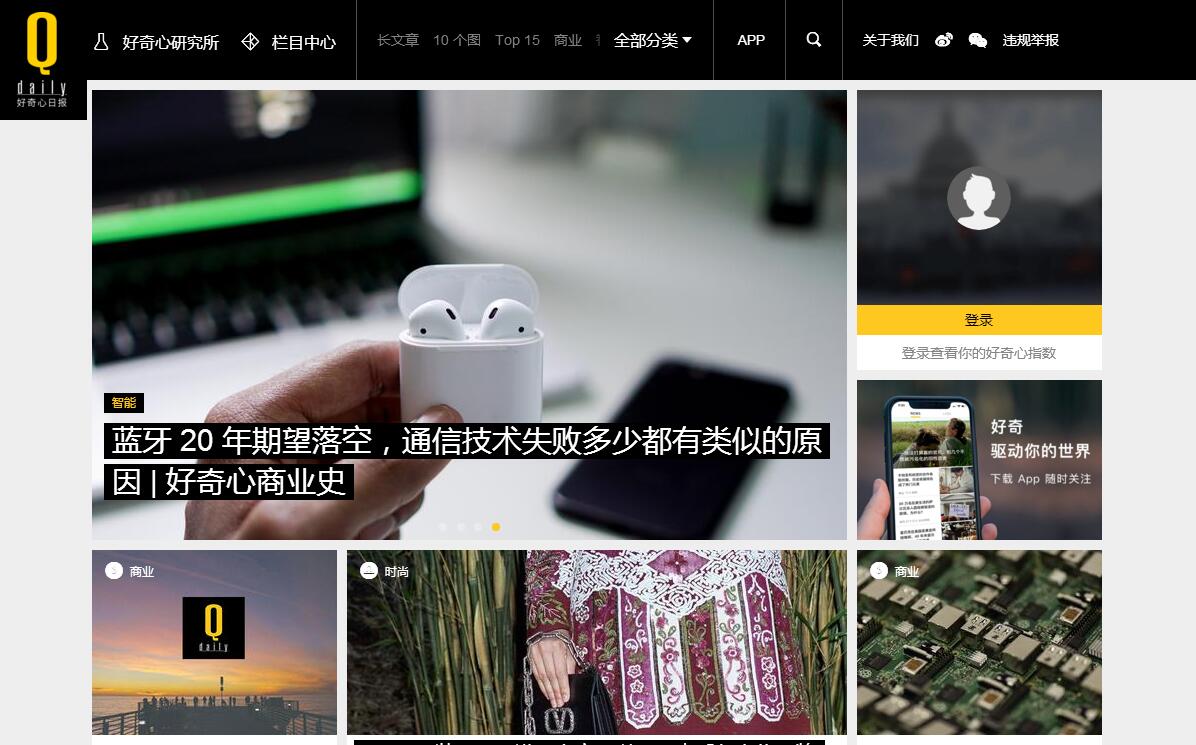
Task: Open 违规举报 link
Action: pyautogui.click(x=1031, y=40)
